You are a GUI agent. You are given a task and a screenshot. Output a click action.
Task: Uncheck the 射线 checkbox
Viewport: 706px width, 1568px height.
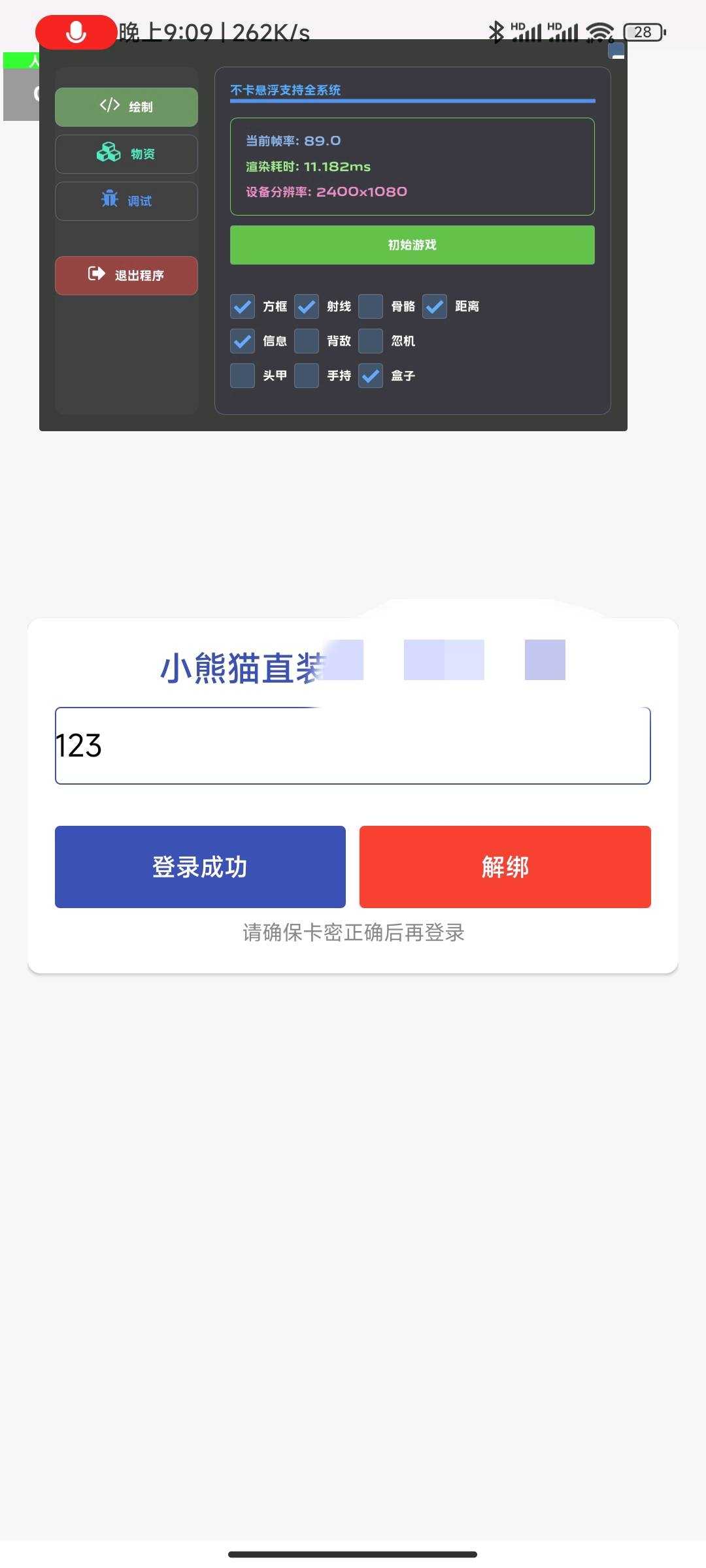tap(307, 306)
